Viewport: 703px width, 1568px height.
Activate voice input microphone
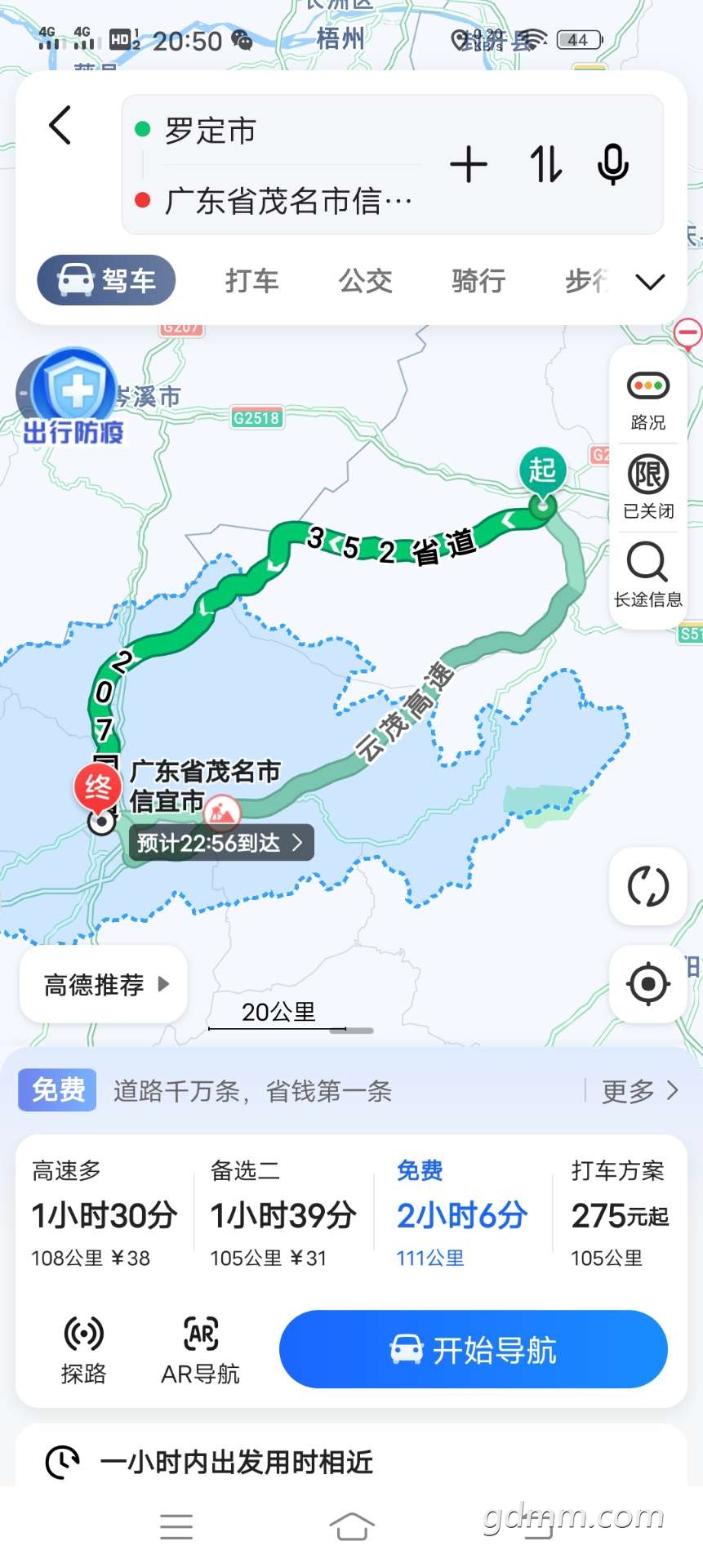[612, 165]
